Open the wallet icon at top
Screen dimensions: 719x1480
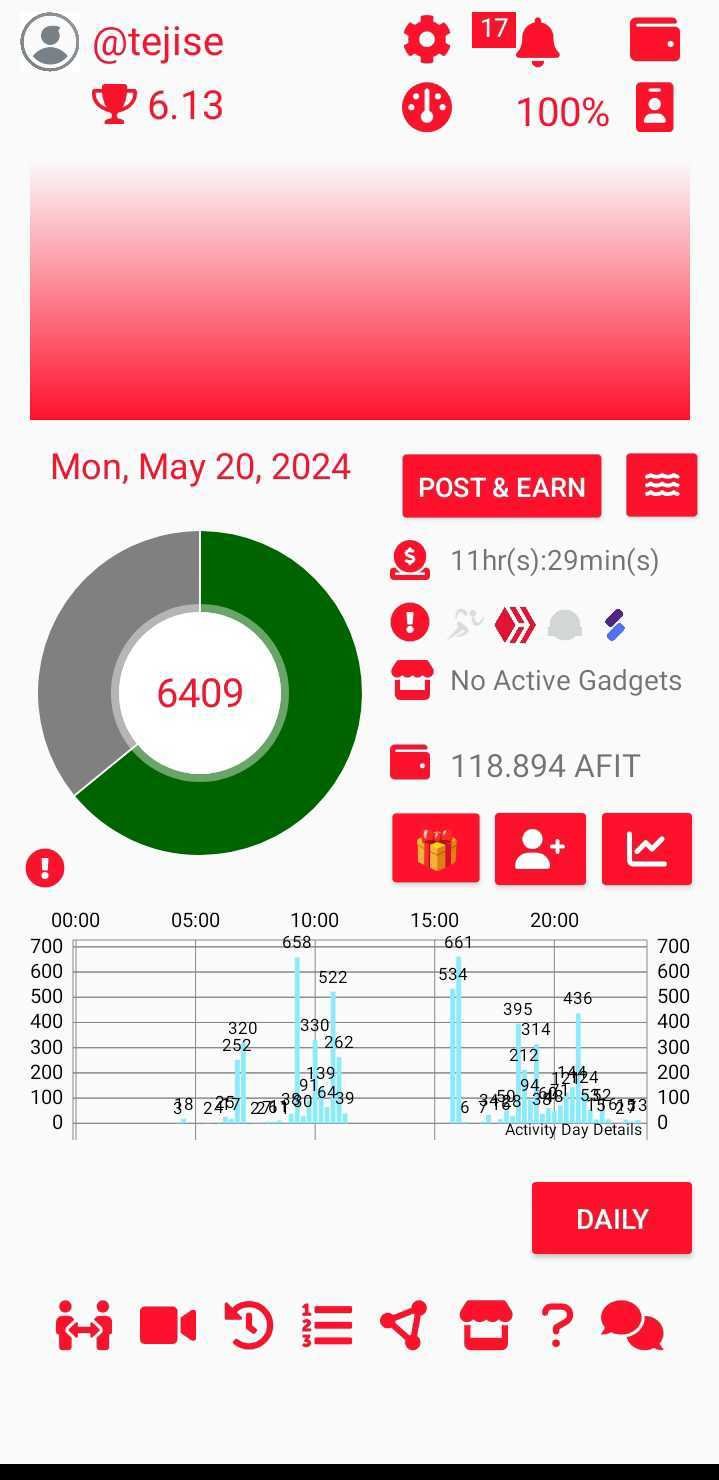click(x=655, y=41)
